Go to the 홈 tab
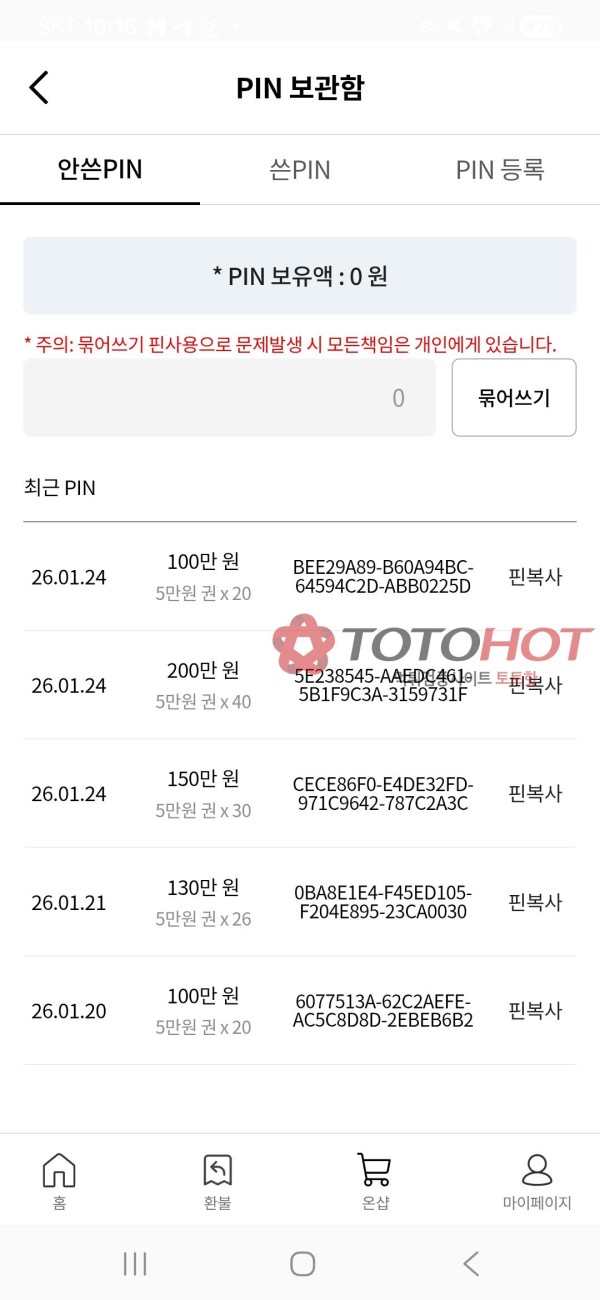The height and width of the screenshot is (1300, 600). click(x=59, y=1180)
